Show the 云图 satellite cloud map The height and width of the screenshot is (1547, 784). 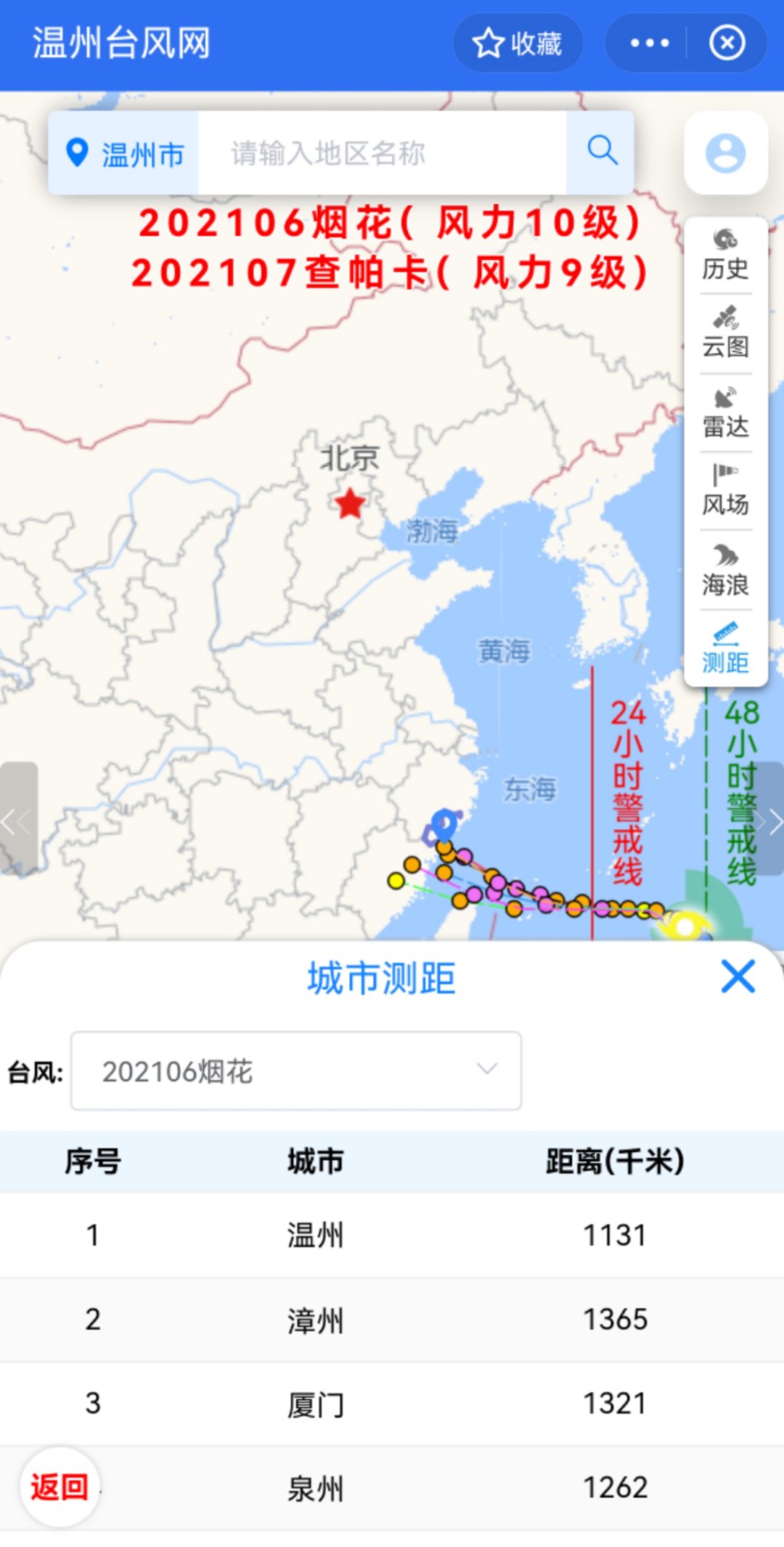coord(725,333)
